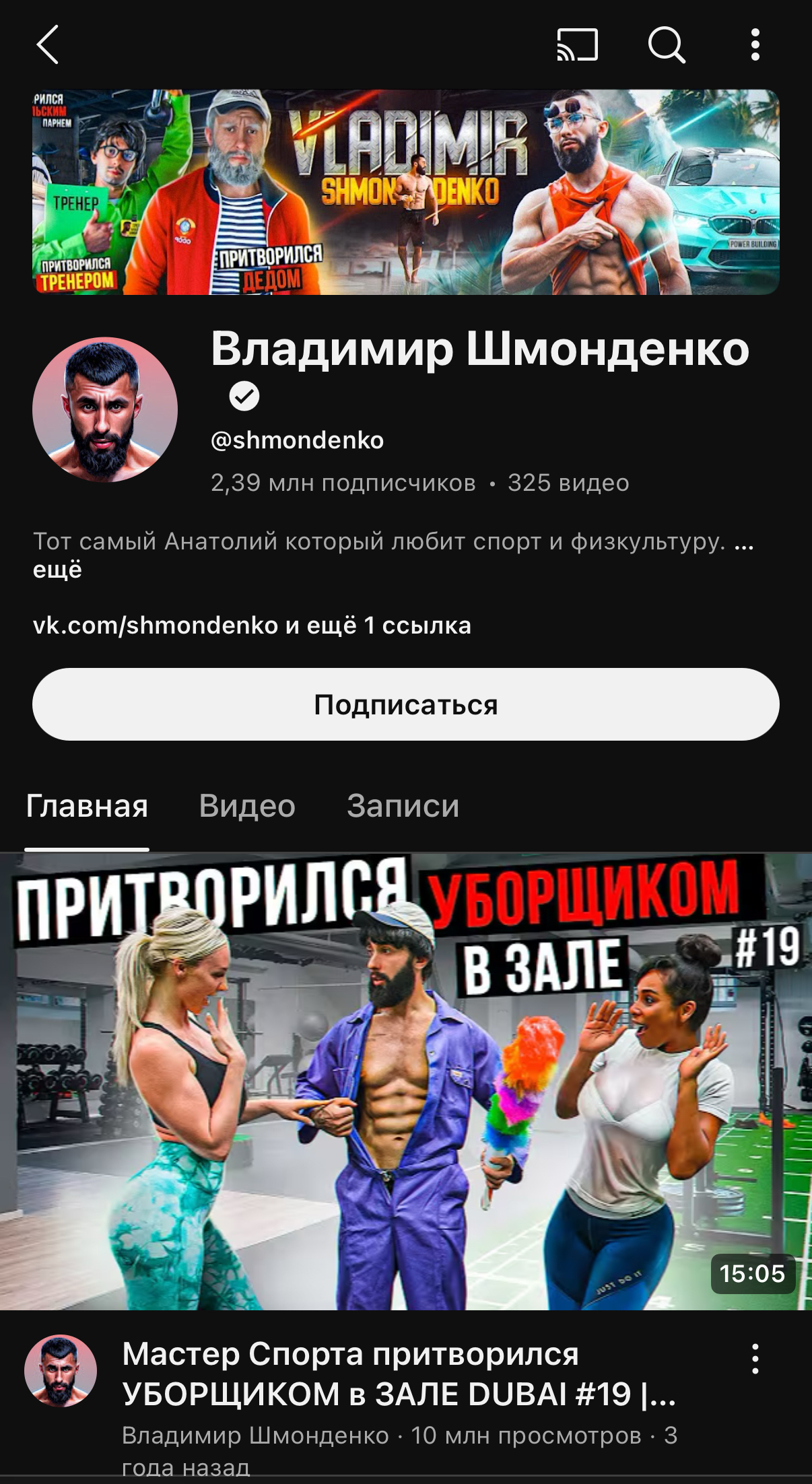The image size is (812, 1484).
Task: Open options for the УБОРЩИКОМ в ЗАЛЕ video
Action: coord(755,1359)
